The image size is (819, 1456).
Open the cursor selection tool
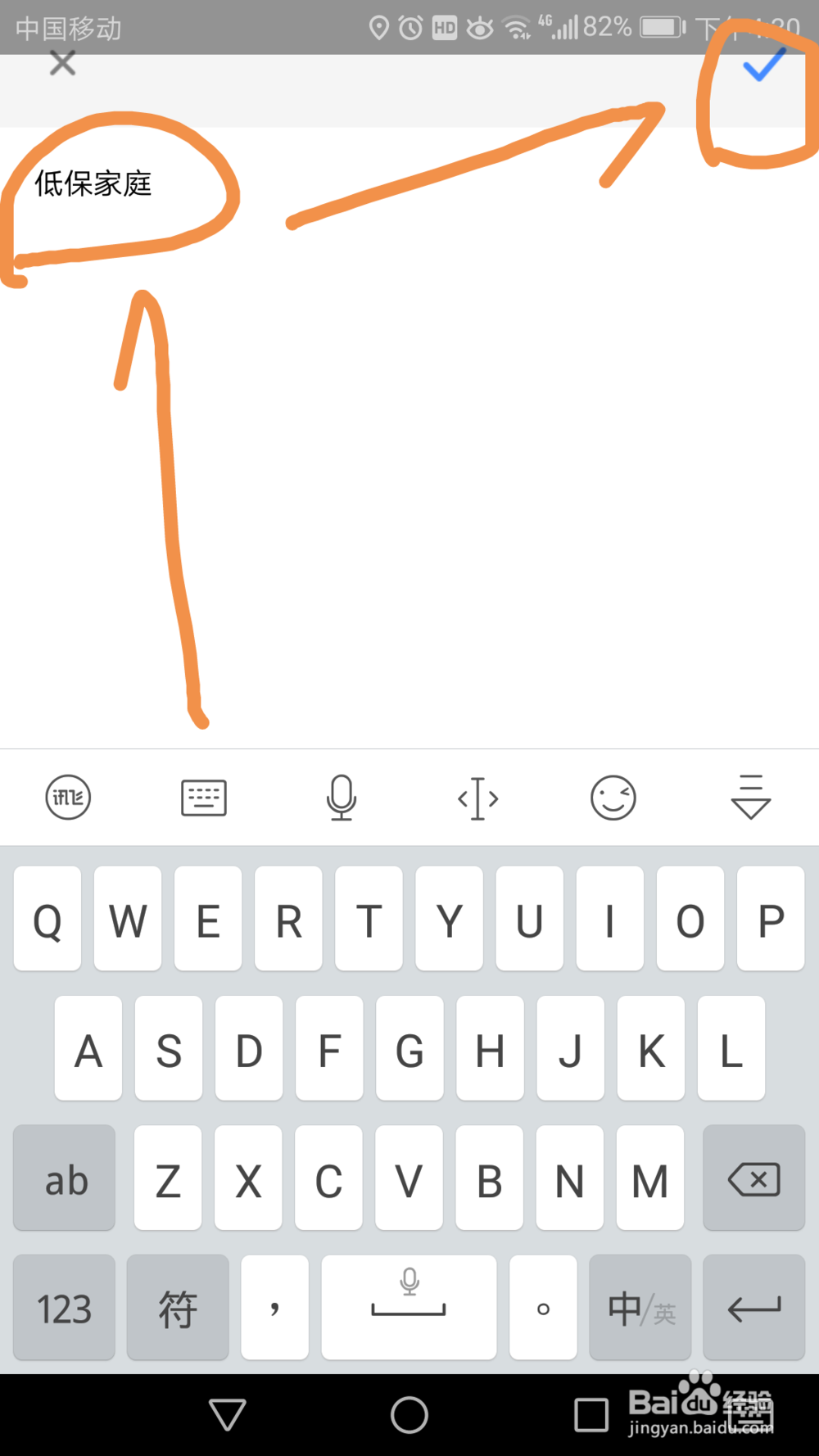(477, 798)
